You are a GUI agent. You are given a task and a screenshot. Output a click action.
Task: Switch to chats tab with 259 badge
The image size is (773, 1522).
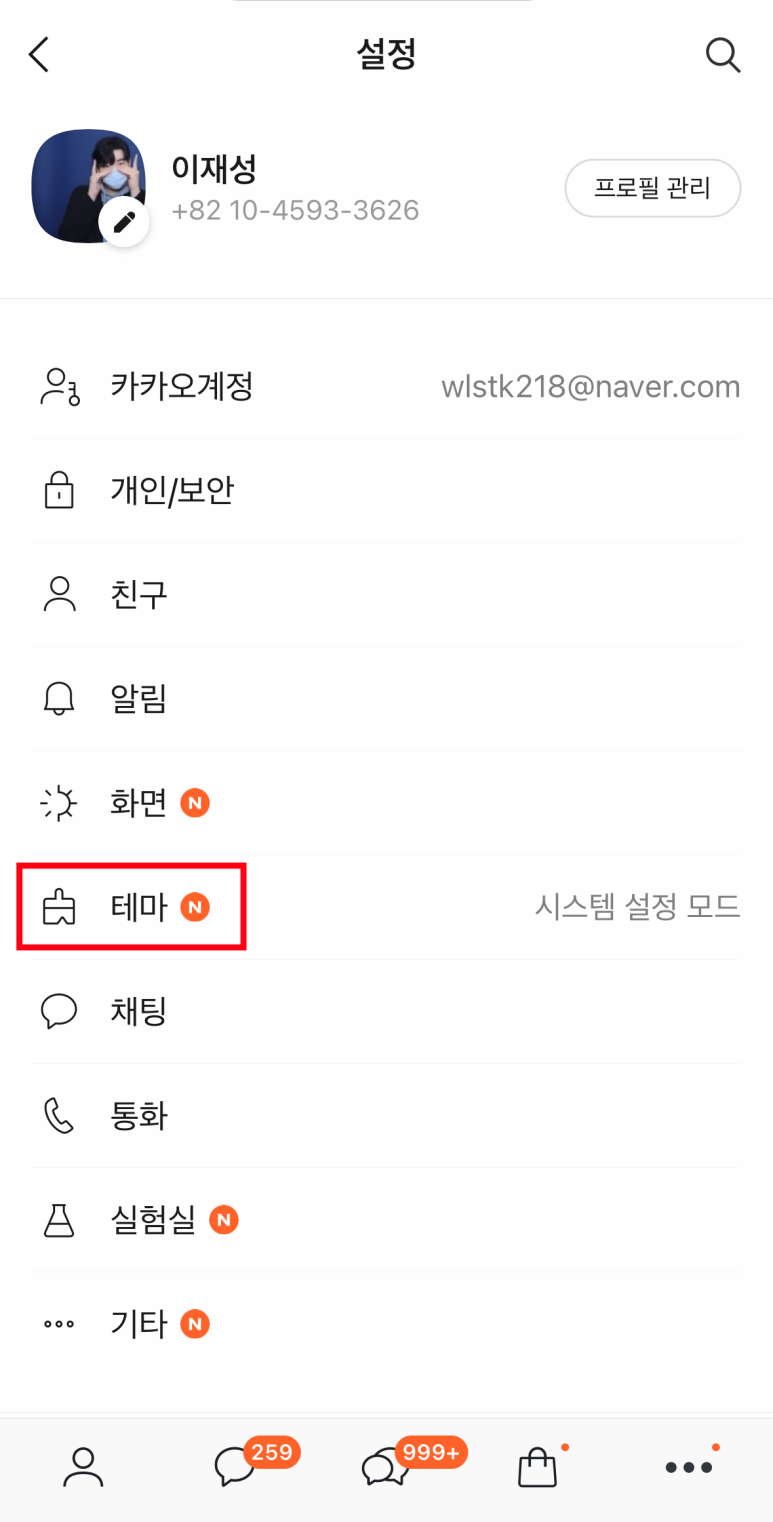pos(236,1467)
